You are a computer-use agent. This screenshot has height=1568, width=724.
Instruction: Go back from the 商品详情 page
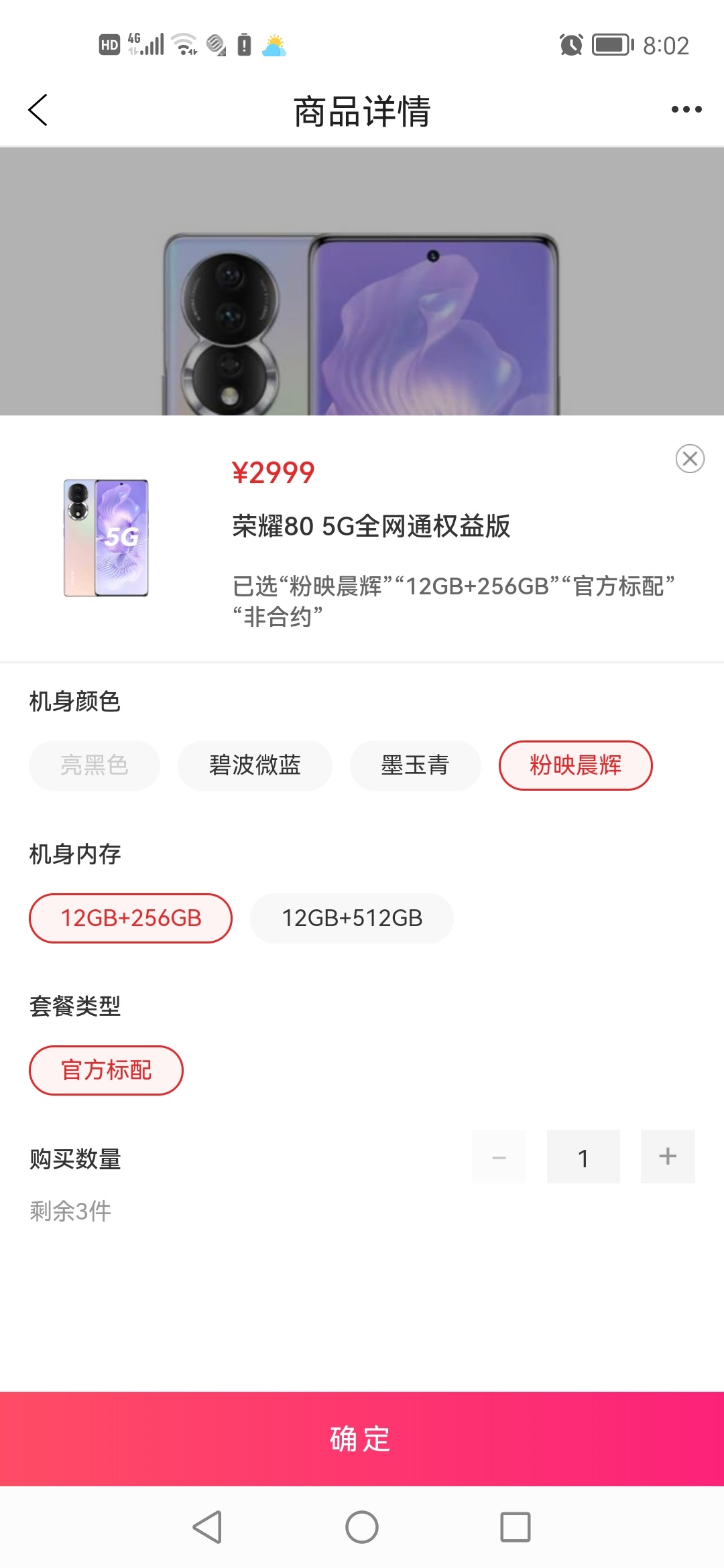click(38, 110)
